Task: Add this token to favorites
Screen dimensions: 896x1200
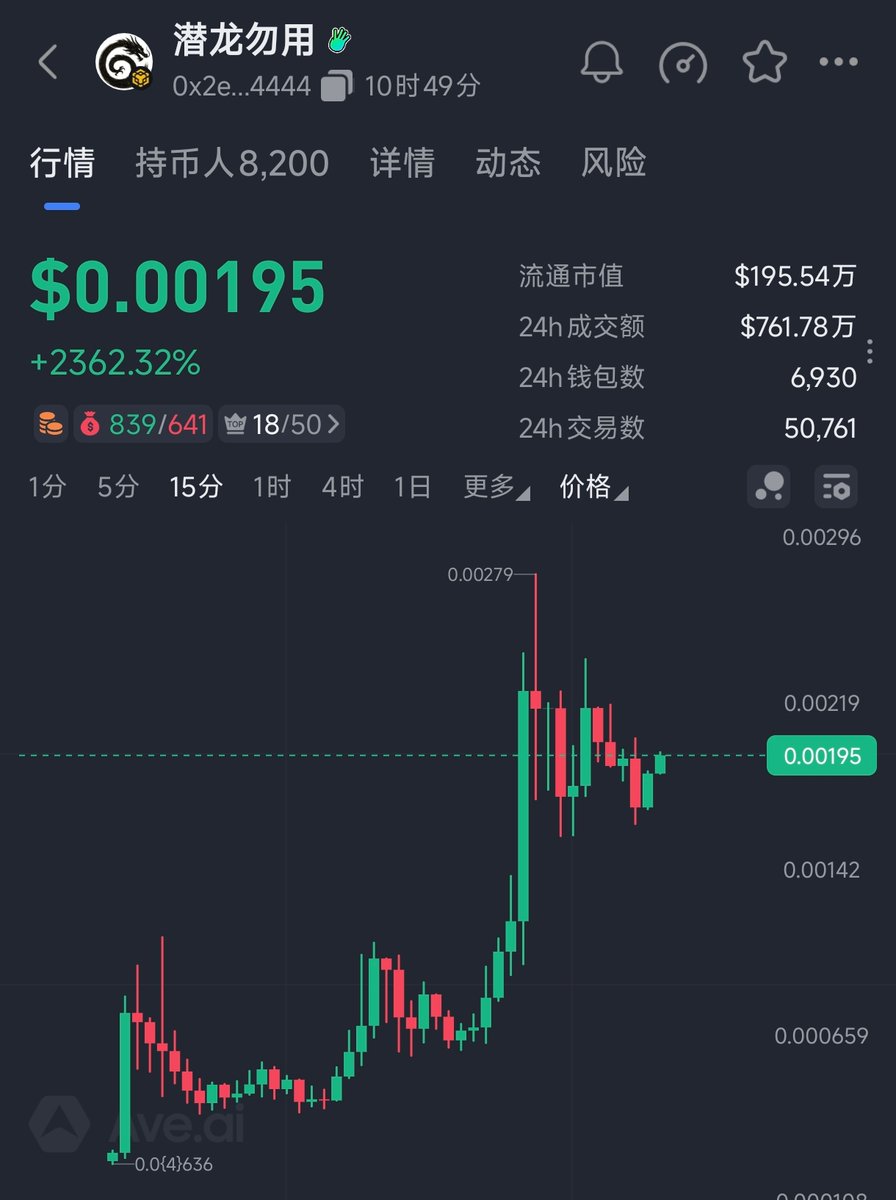Action: click(765, 62)
